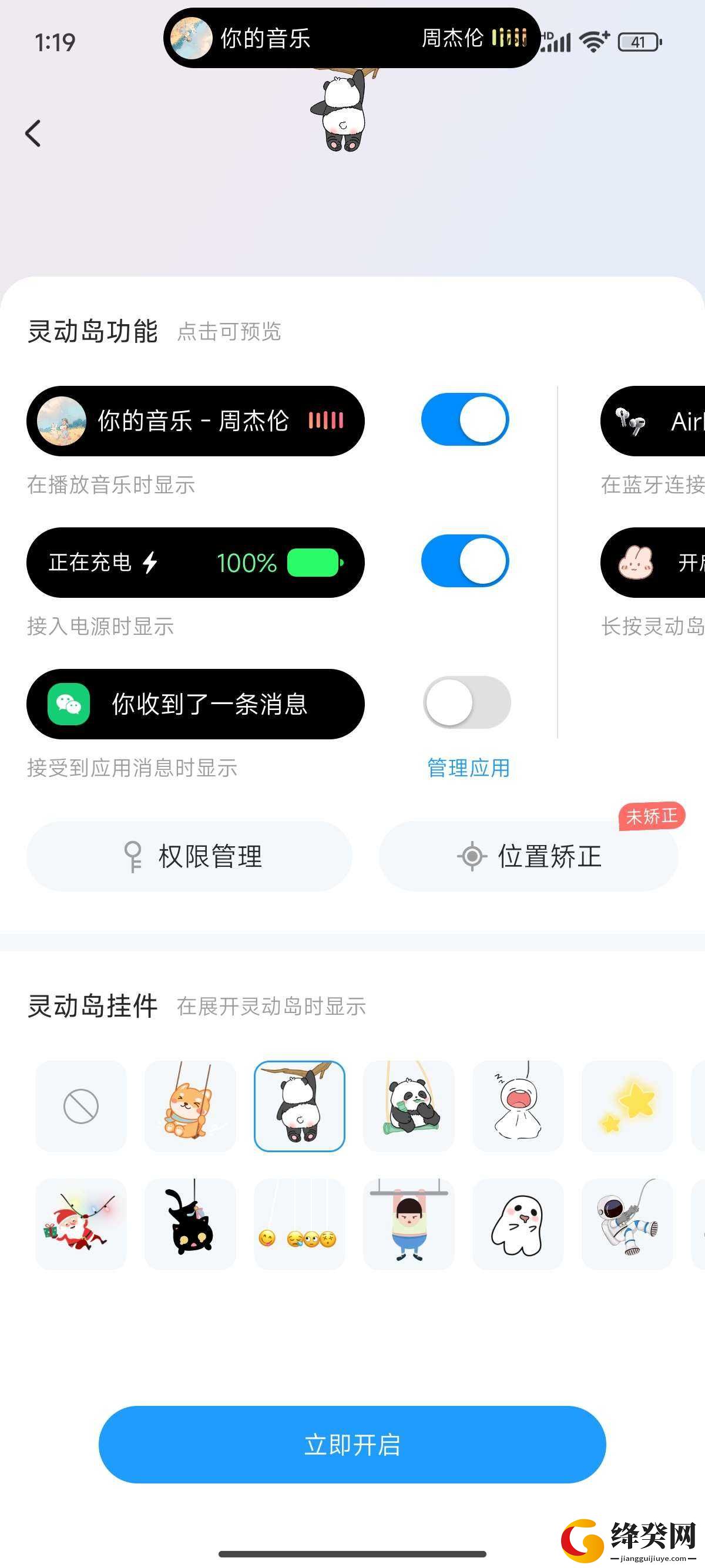This screenshot has width=705, height=1568.
Task: Select the sleeping yawning character widget
Action: (x=518, y=1106)
